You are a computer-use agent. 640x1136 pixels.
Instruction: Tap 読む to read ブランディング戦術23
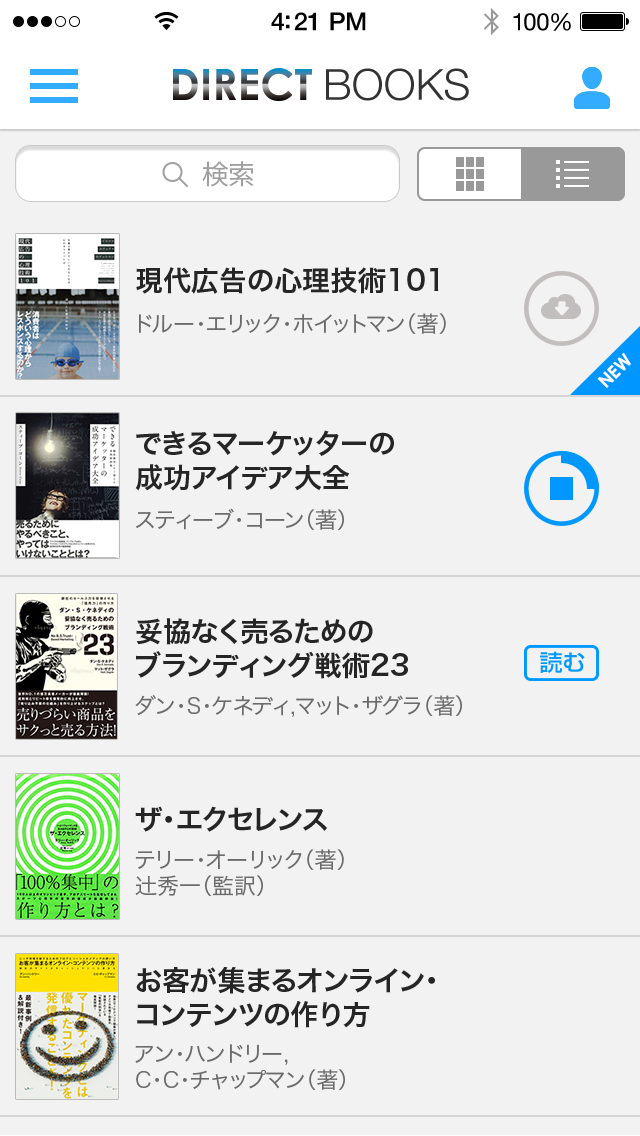click(x=561, y=663)
